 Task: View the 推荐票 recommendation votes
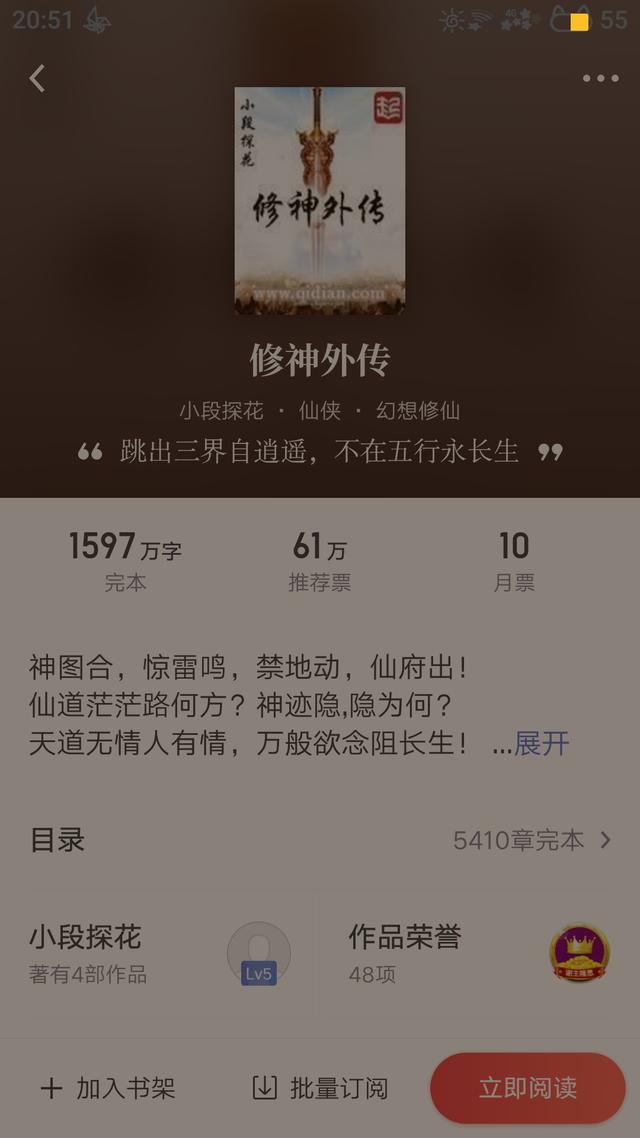point(319,562)
